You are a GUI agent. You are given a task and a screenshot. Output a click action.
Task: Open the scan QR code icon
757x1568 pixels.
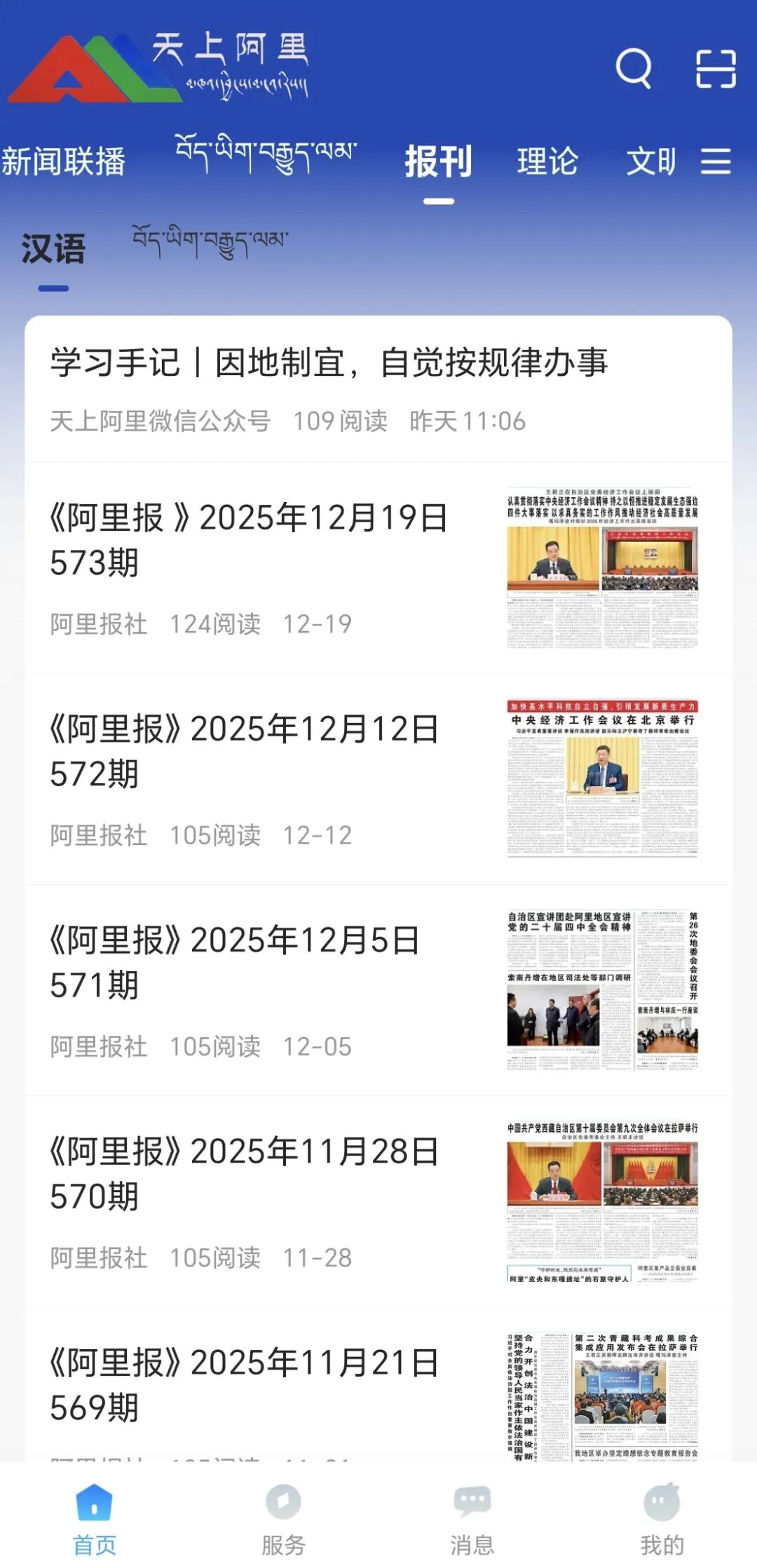coord(716,69)
